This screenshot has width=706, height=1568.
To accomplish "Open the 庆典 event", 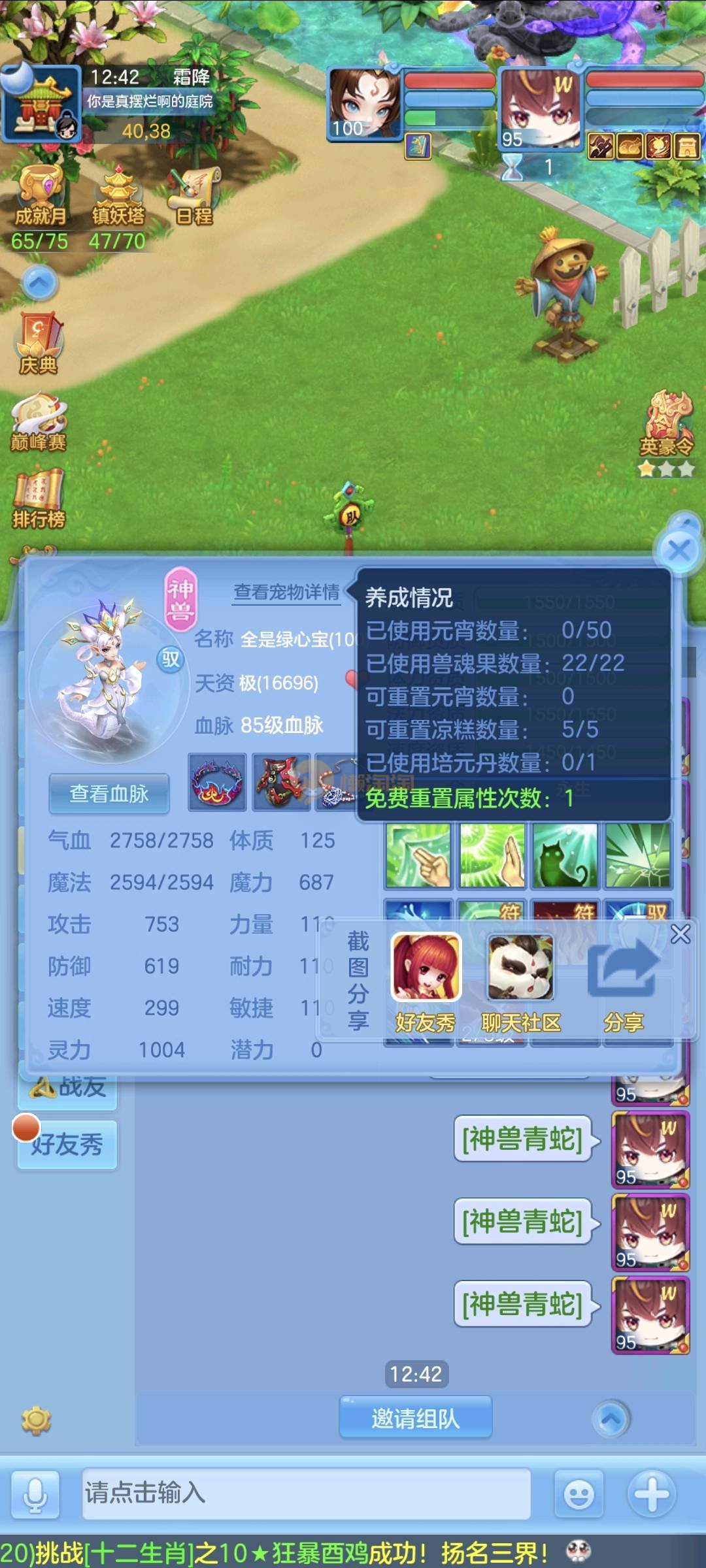I will click(39, 344).
